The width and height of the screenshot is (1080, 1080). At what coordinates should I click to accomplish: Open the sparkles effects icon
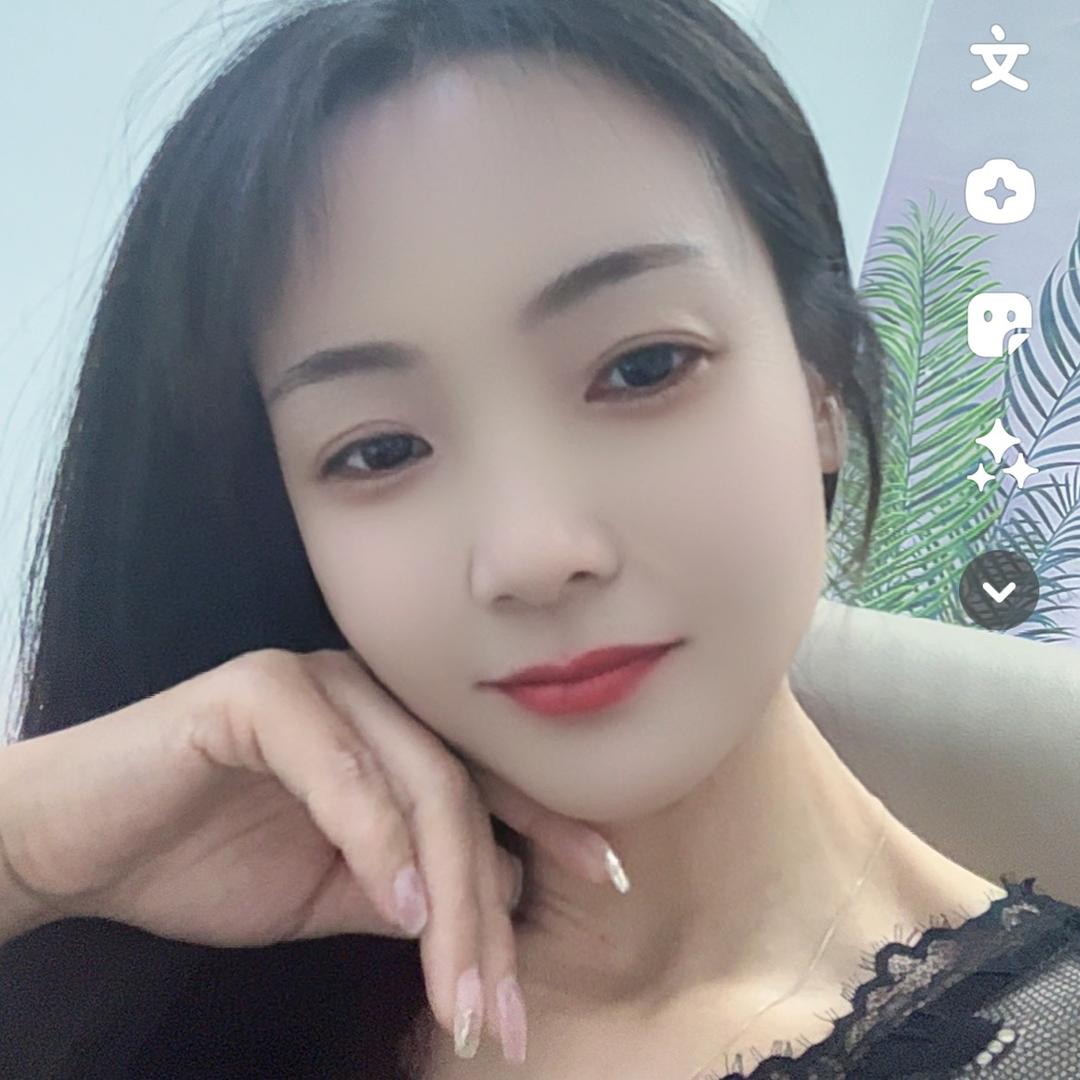[1001, 456]
